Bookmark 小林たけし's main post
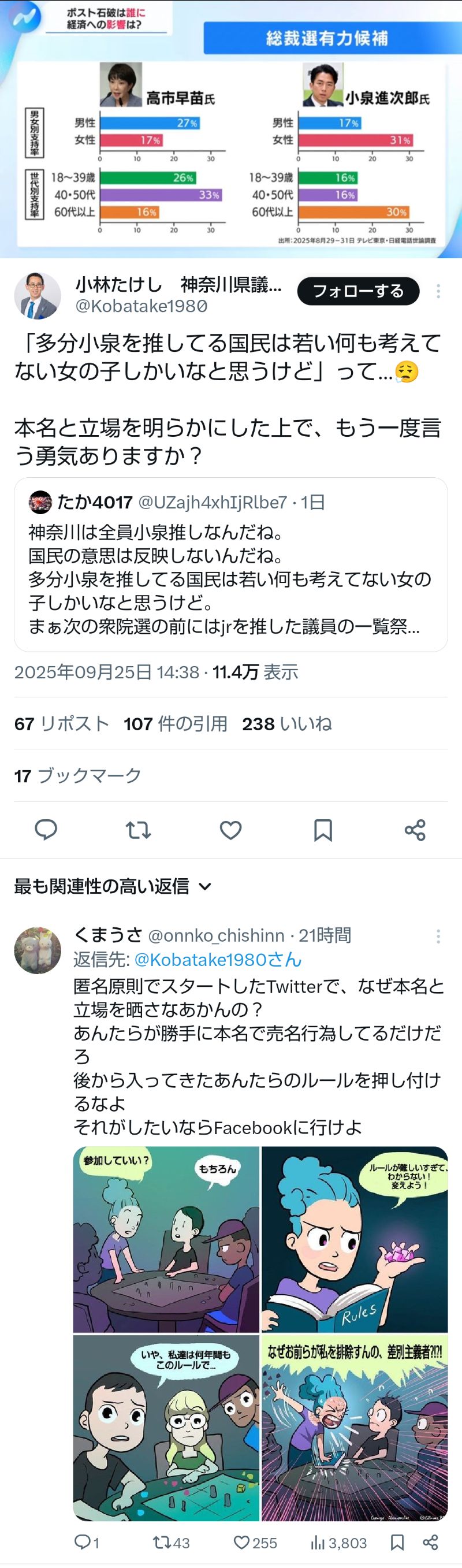This screenshot has height=1568, width=462. coord(323,830)
